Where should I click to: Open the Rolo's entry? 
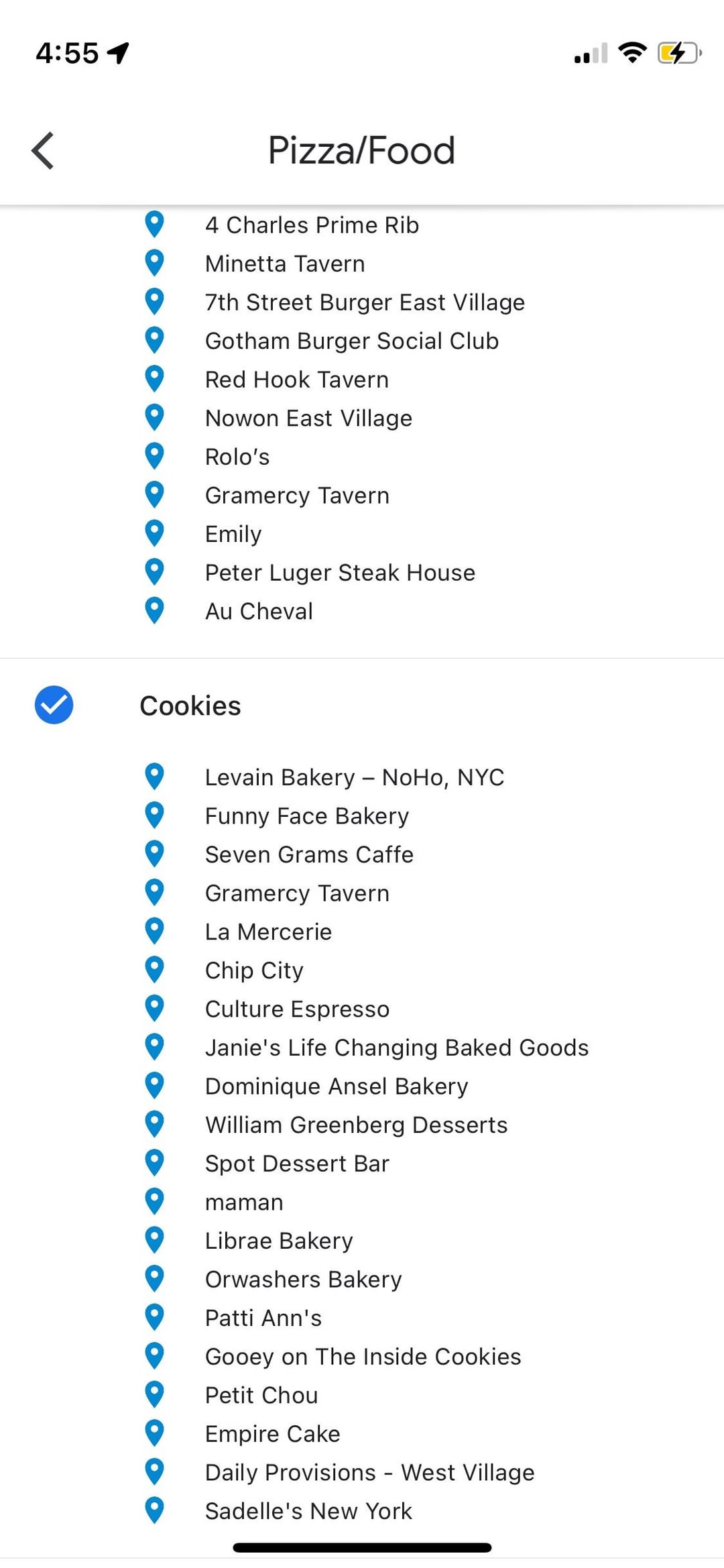click(x=237, y=457)
